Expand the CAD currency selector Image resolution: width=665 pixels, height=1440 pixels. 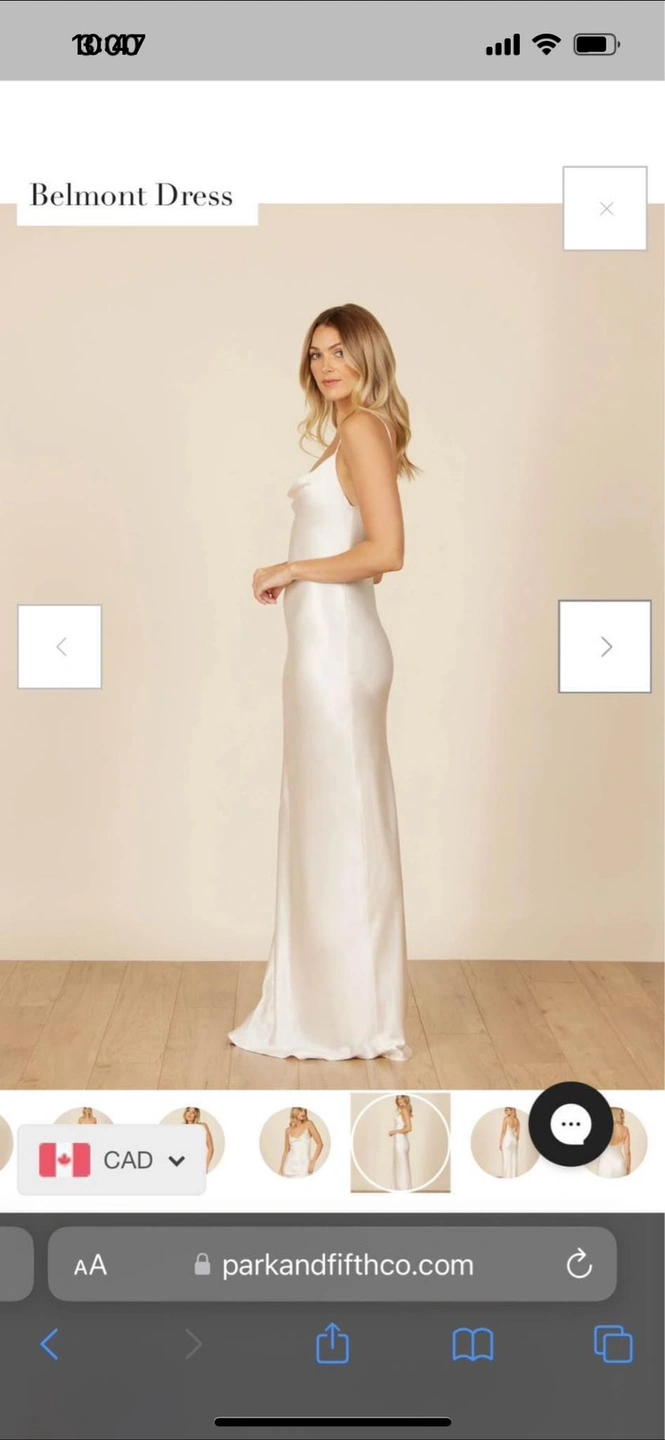click(x=112, y=1160)
